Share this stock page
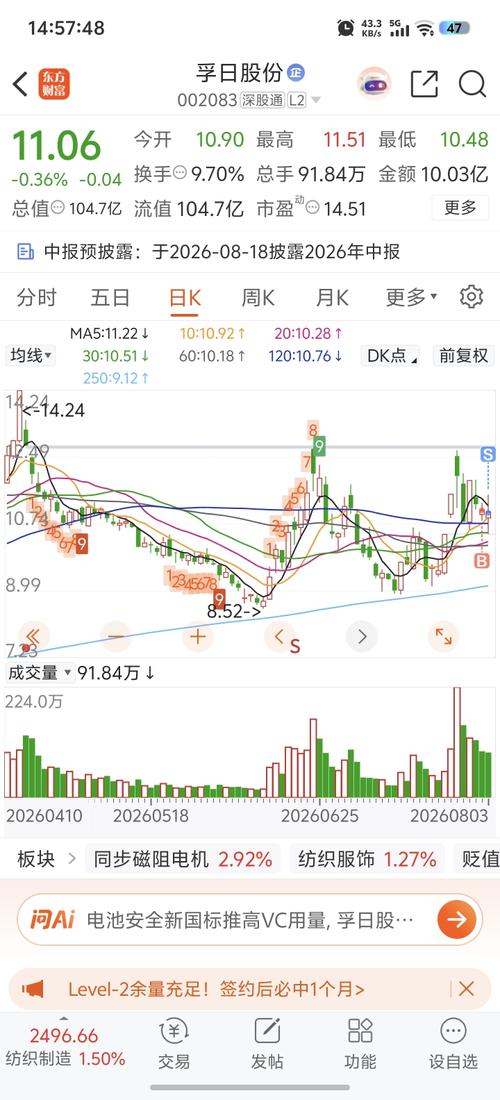Viewport: 500px width, 1100px height. coord(424,84)
